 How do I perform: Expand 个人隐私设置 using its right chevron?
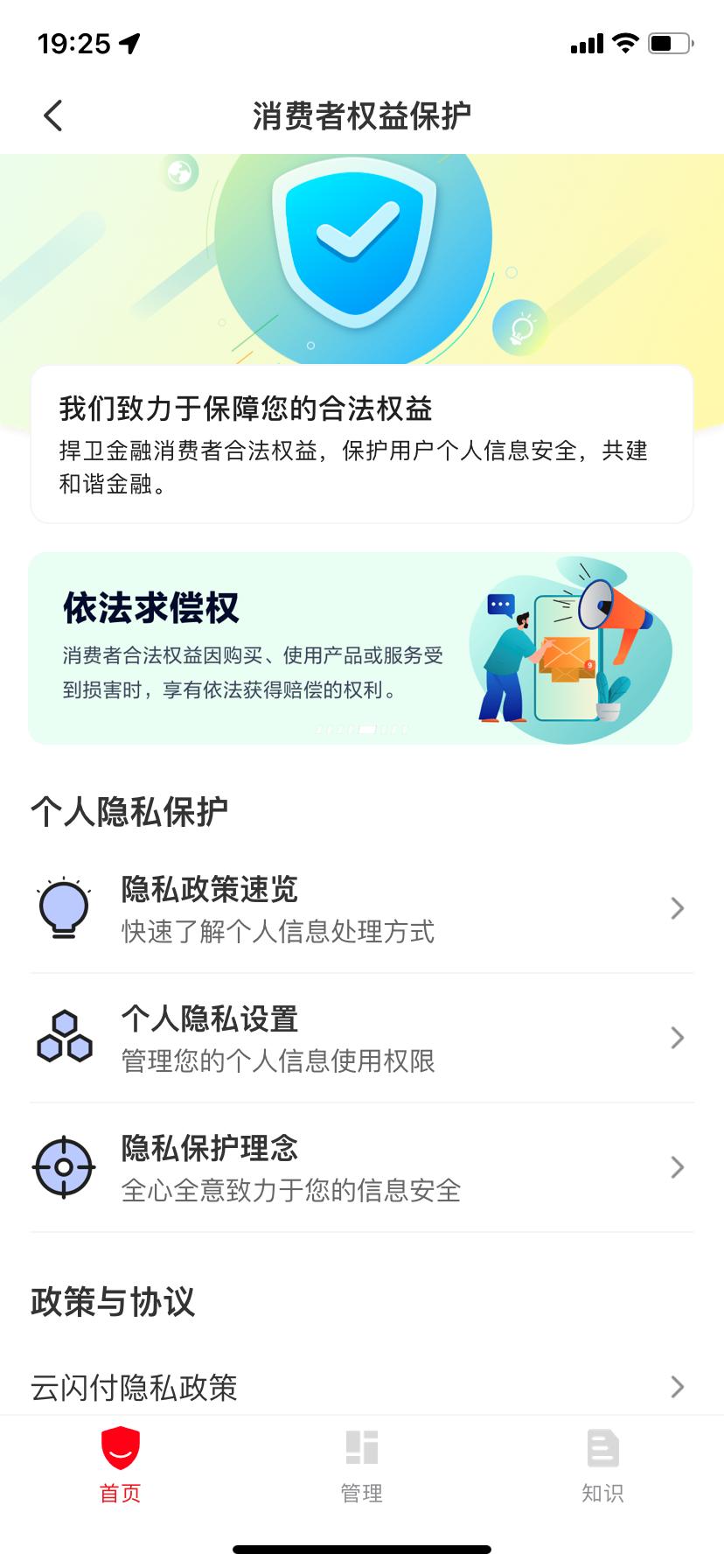click(x=677, y=1038)
